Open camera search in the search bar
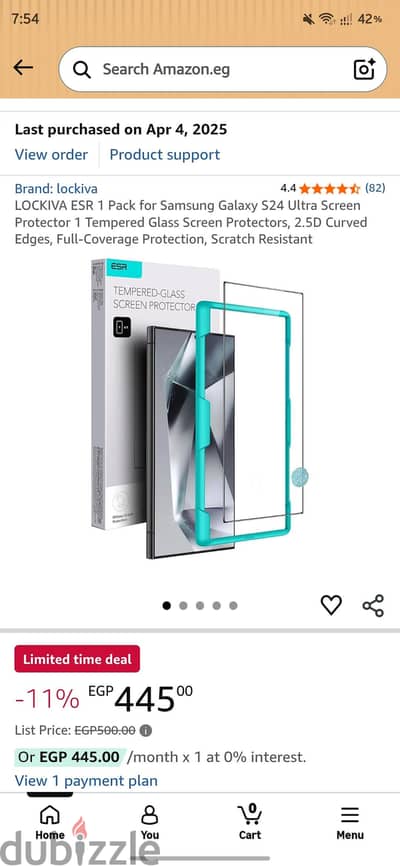 pos(364,70)
